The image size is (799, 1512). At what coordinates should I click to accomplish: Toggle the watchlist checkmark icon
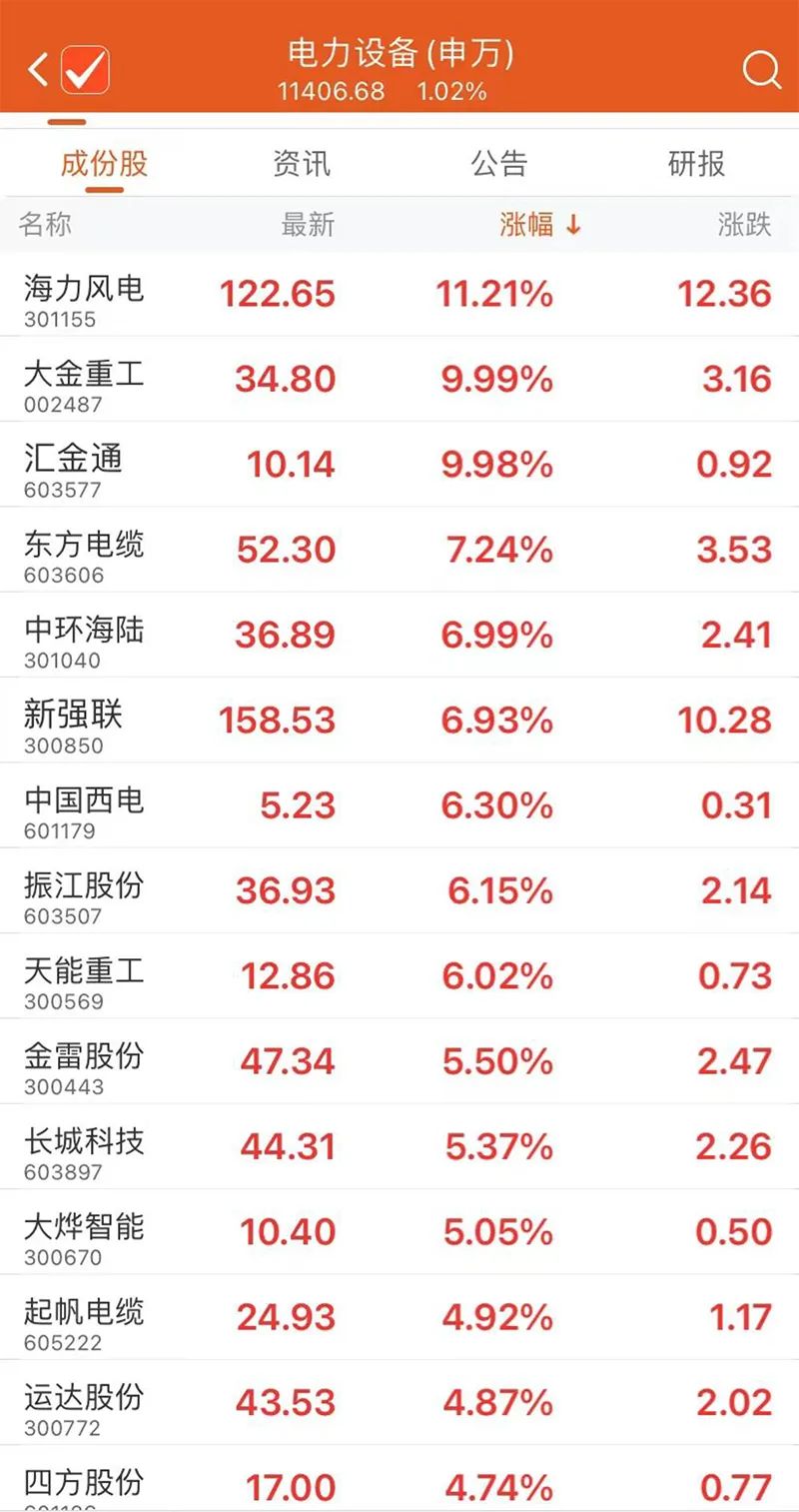(x=85, y=70)
